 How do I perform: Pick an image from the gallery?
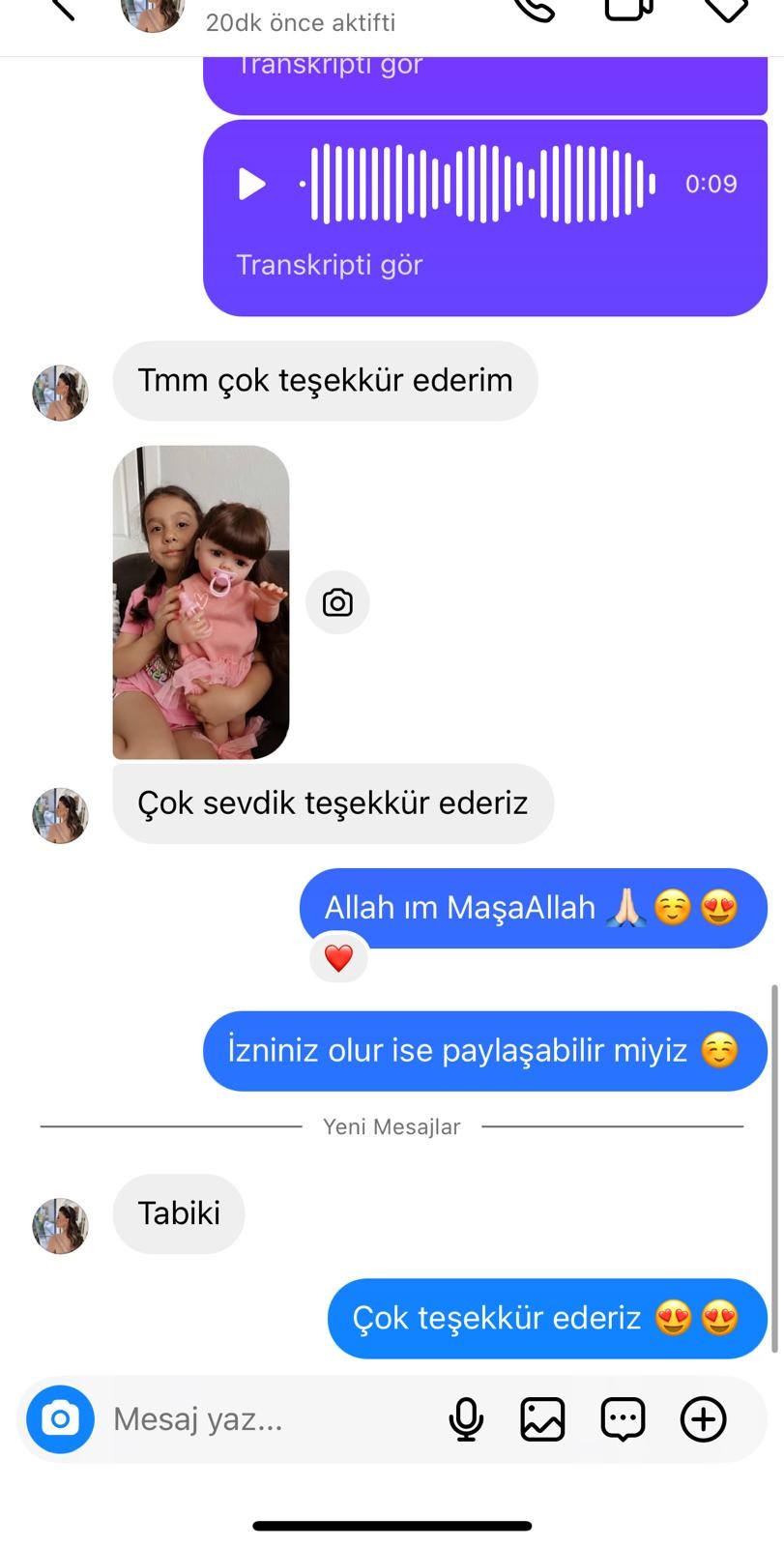coord(542,1418)
